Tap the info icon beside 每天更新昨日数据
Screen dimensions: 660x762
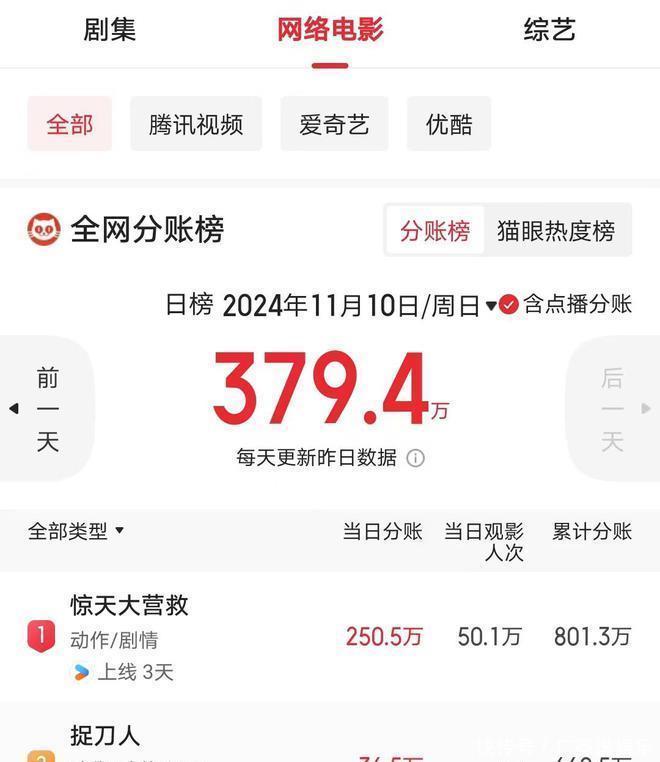(416, 458)
